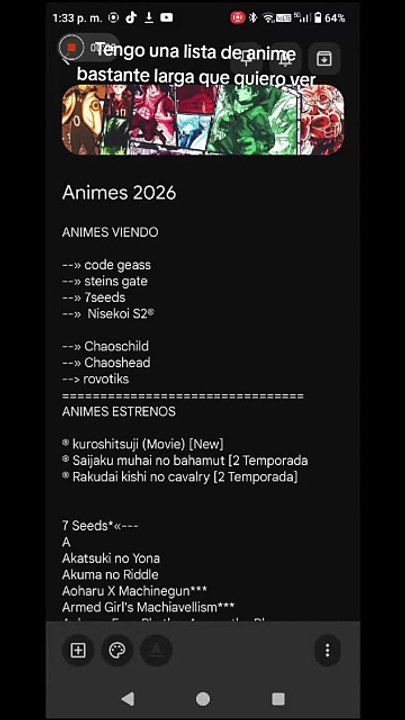Go to the home screen
Screen dimensions: 405x720
point(202,699)
